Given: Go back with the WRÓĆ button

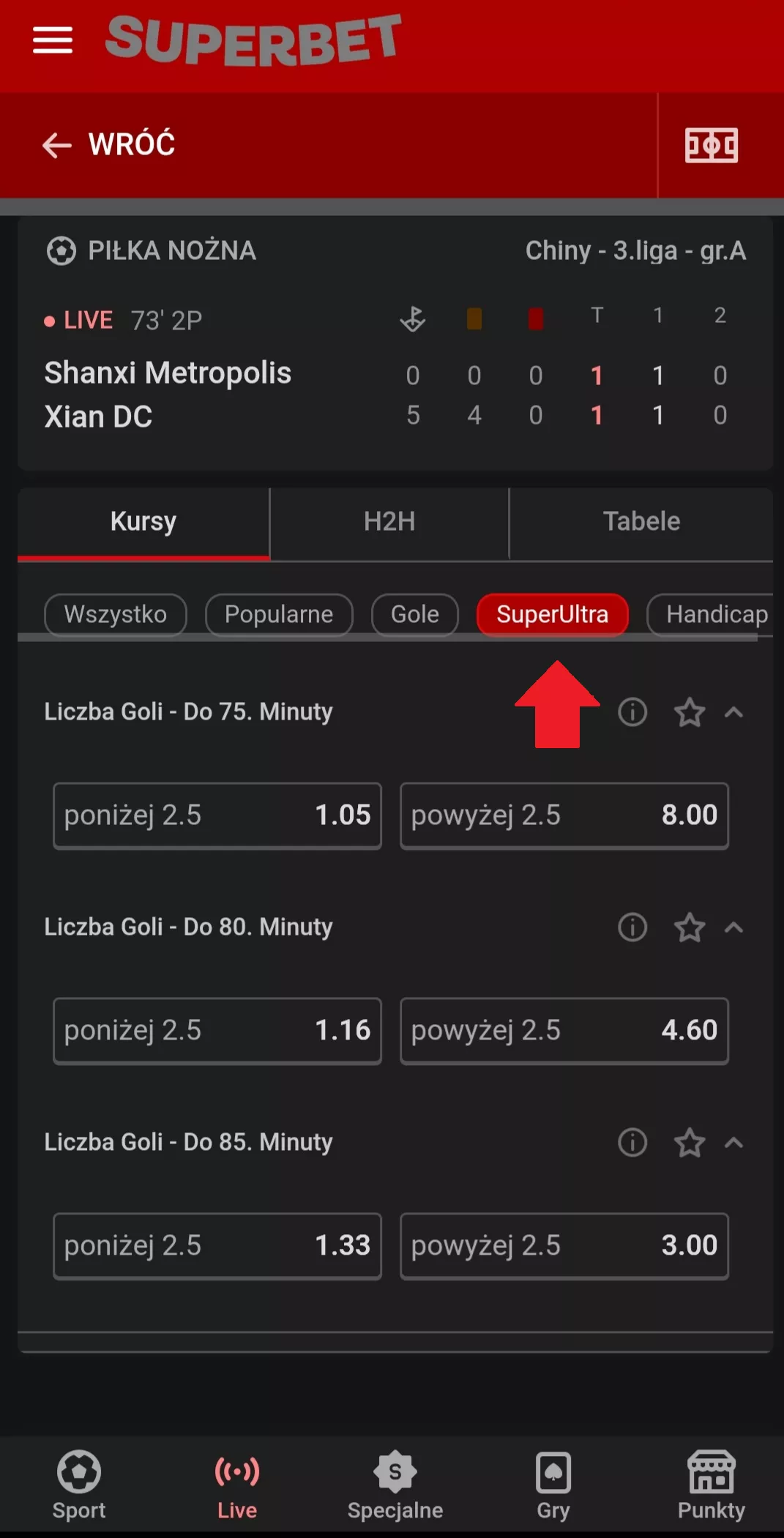Looking at the screenshot, I should [x=108, y=144].
